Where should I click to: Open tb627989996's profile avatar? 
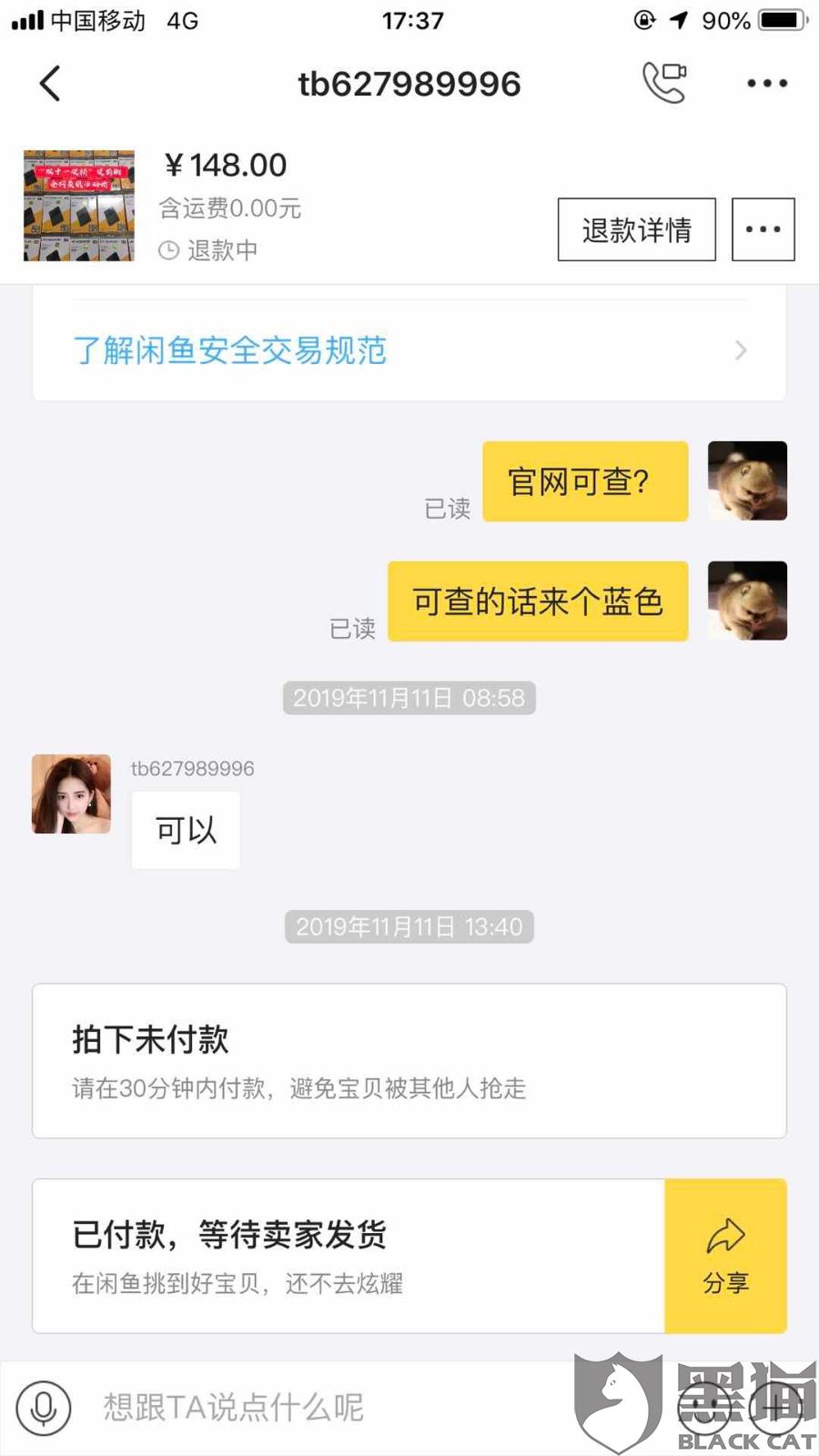click(72, 794)
